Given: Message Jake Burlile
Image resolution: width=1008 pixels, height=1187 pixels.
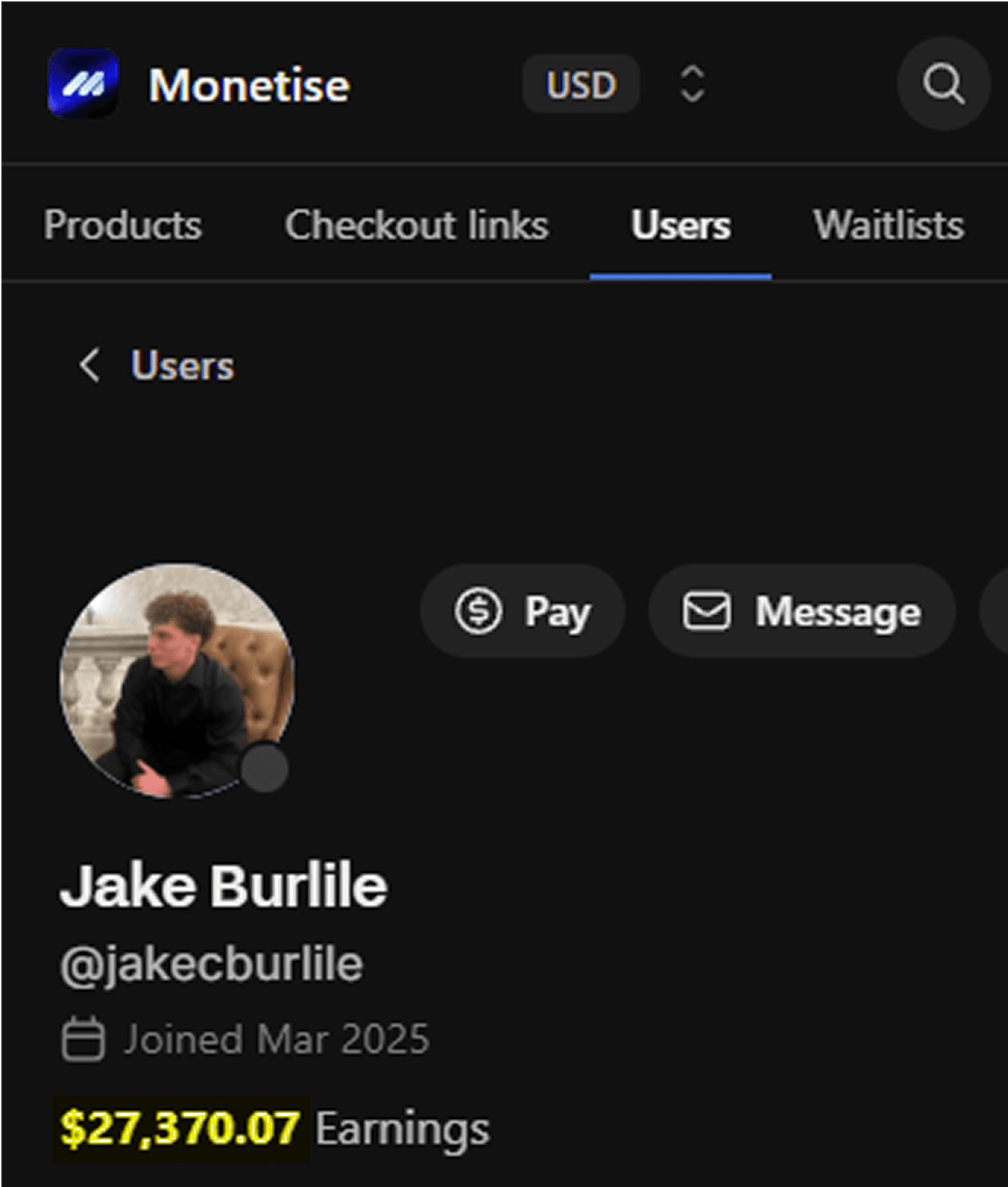Looking at the screenshot, I should (x=802, y=611).
